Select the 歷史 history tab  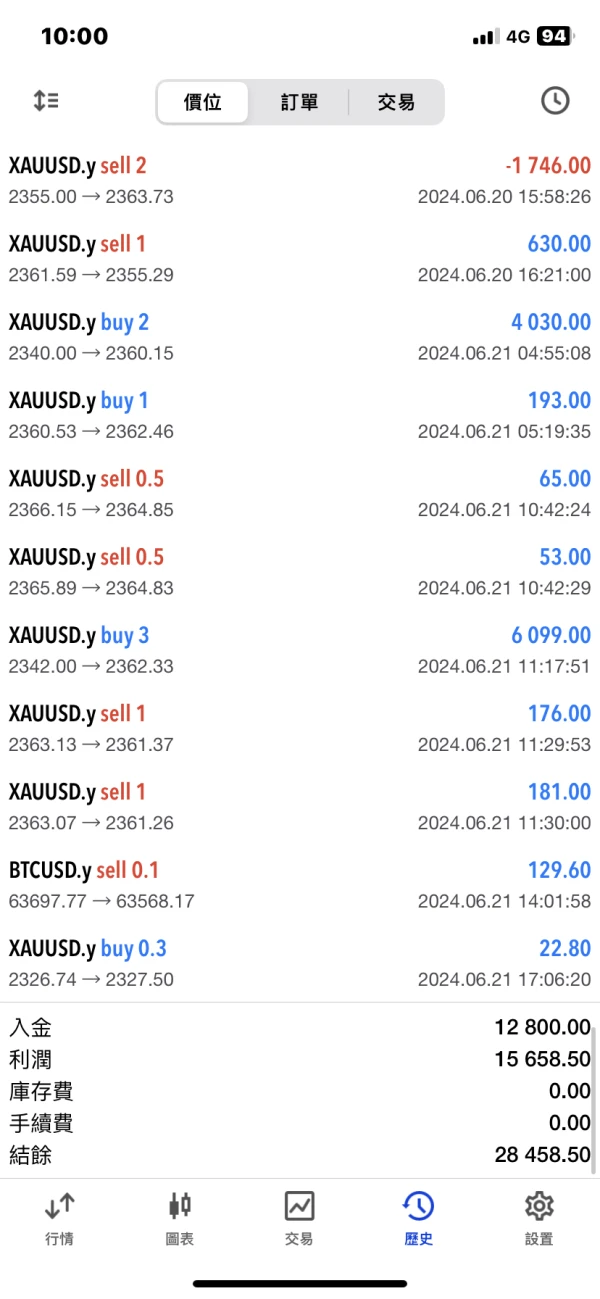pyautogui.click(x=418, y=1218)
